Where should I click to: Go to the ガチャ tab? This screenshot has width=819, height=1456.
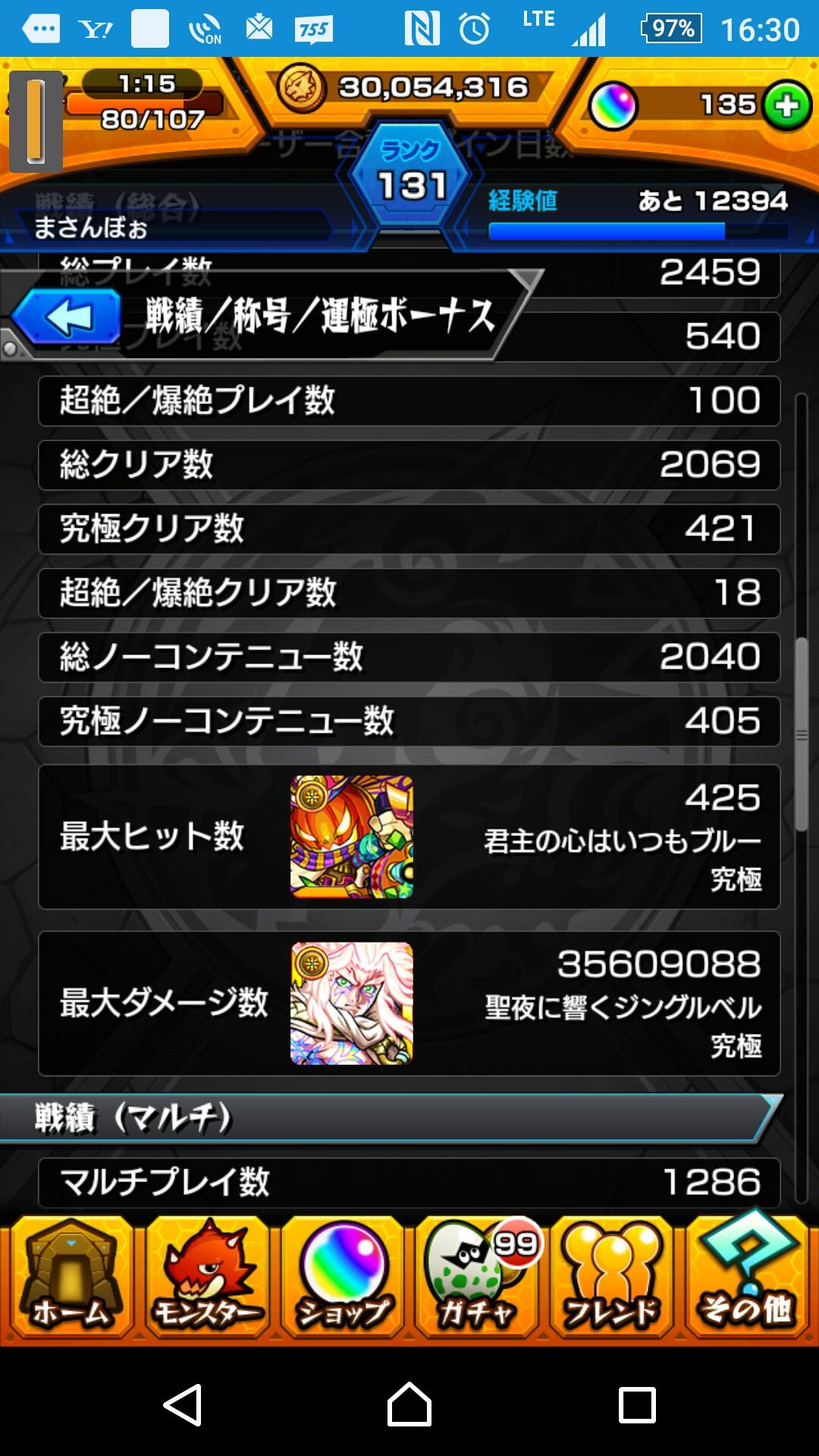click(478, 1279)
